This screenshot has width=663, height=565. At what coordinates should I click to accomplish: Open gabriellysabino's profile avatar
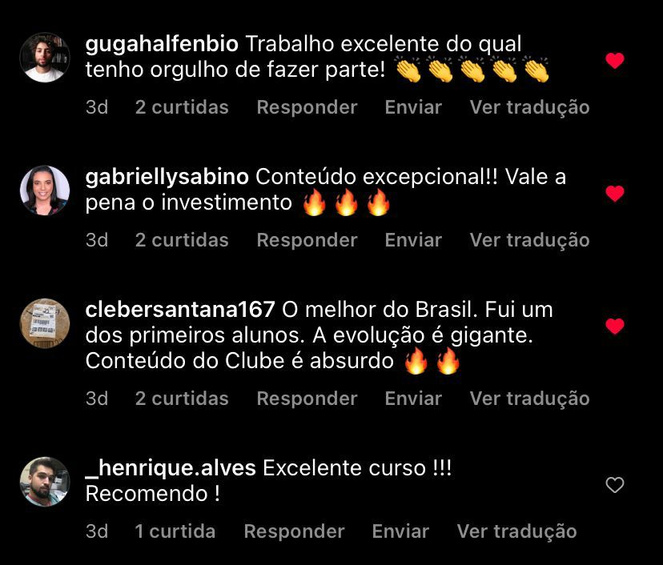tap(45, 190)
